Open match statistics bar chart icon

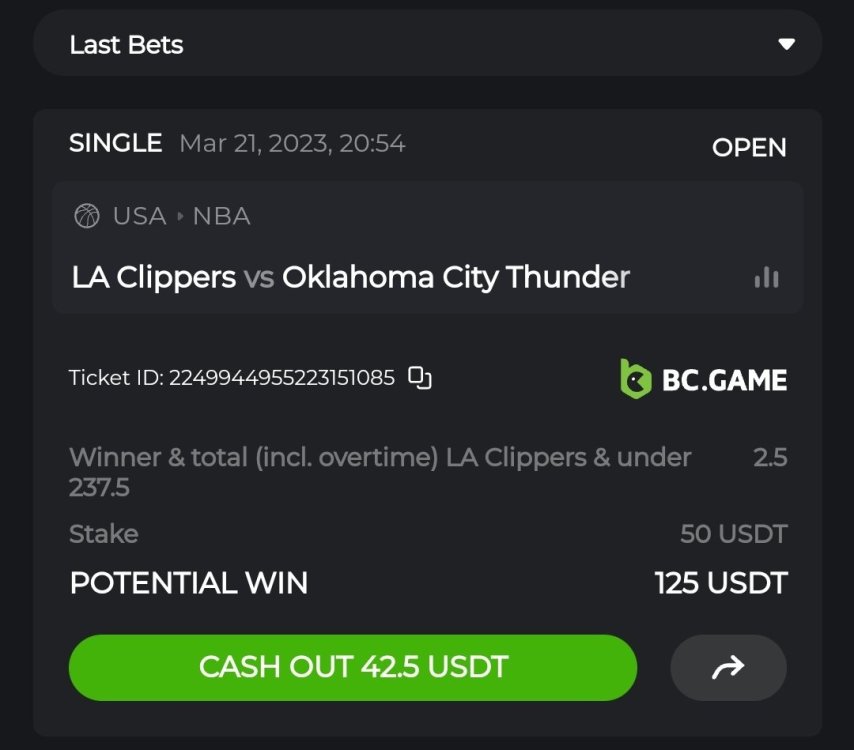coord(766,278)
